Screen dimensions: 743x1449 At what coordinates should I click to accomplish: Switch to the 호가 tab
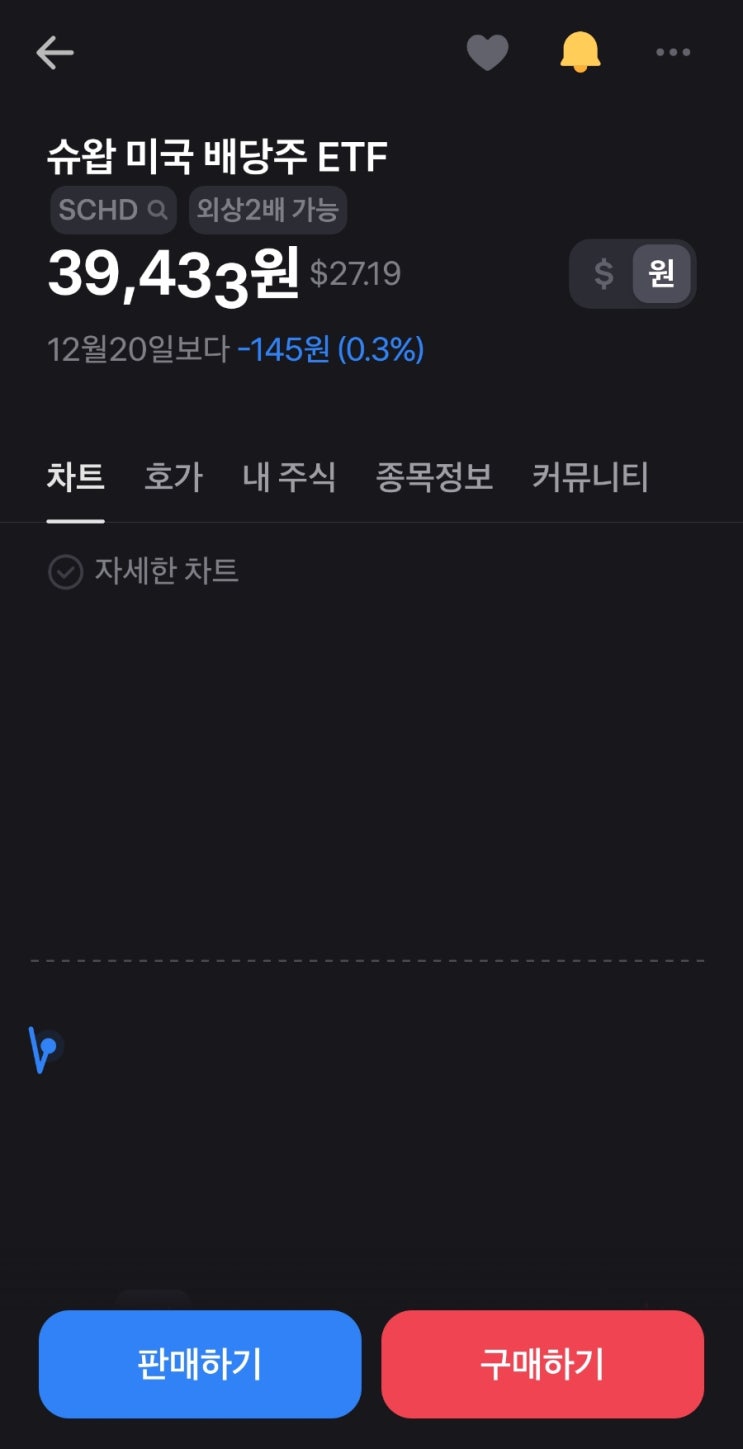point(173,477)
